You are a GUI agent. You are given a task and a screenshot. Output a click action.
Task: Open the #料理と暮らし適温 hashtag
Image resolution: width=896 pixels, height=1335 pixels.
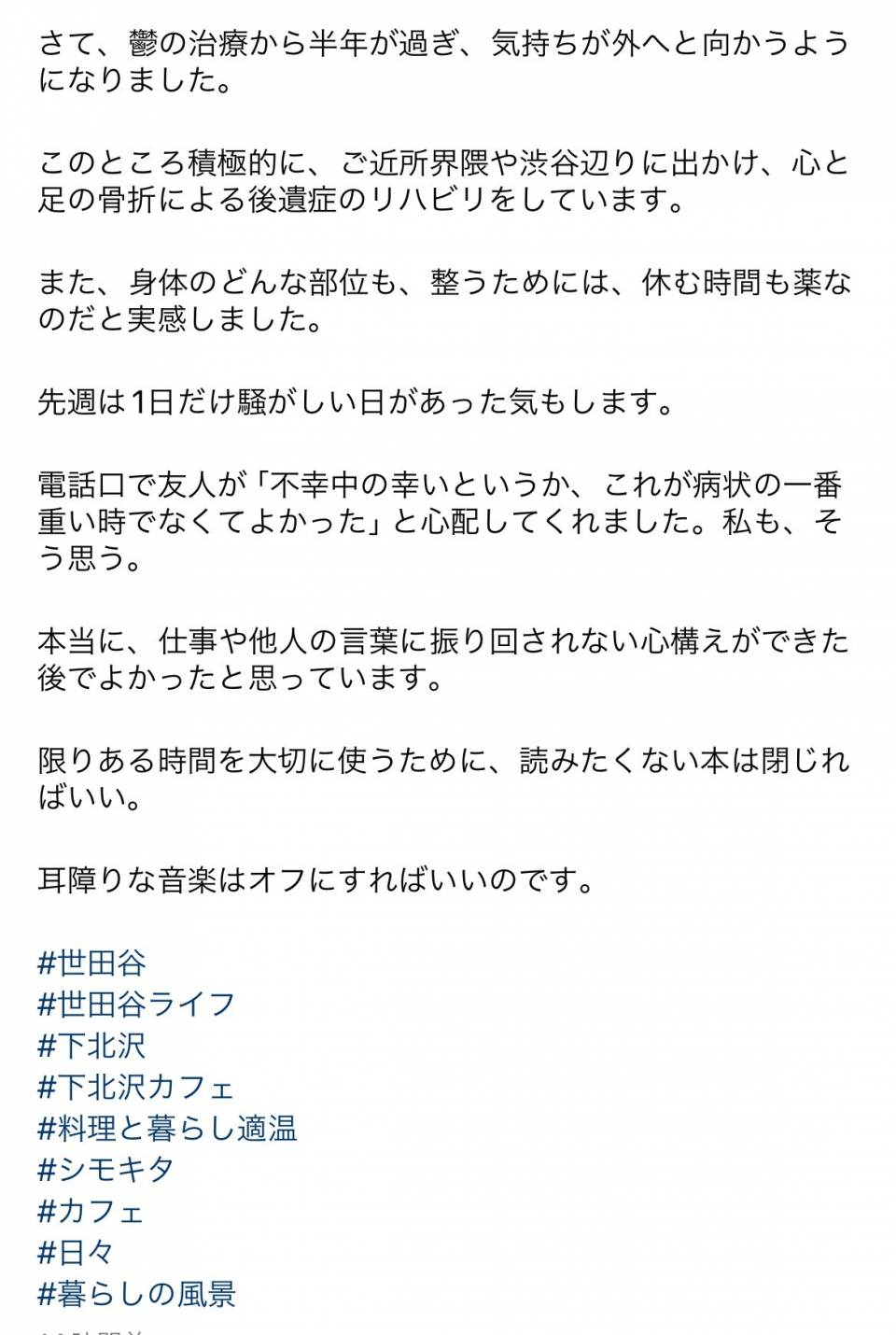click(x=167, y=1129)
